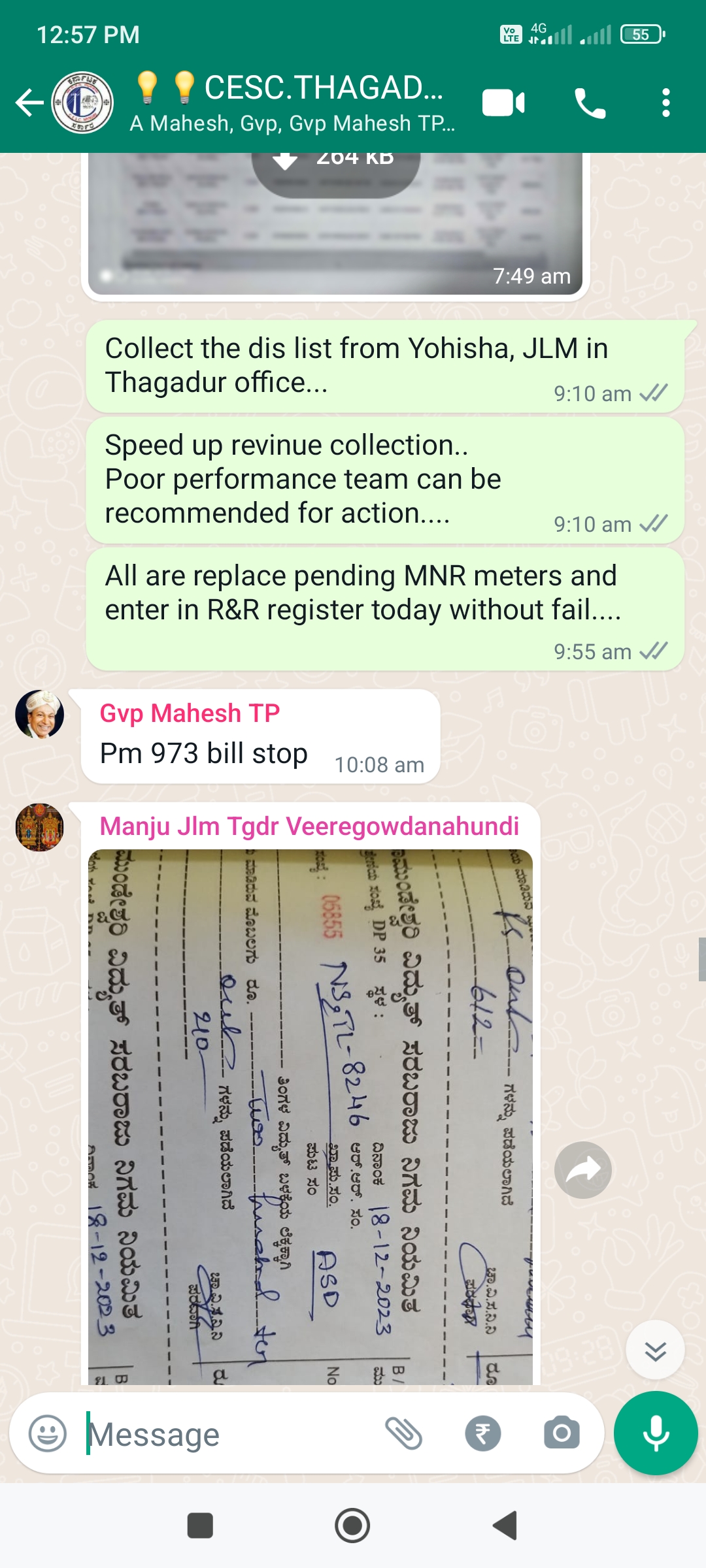Open the camera from message bar

pyautogui.click(x=562, y=1433)
